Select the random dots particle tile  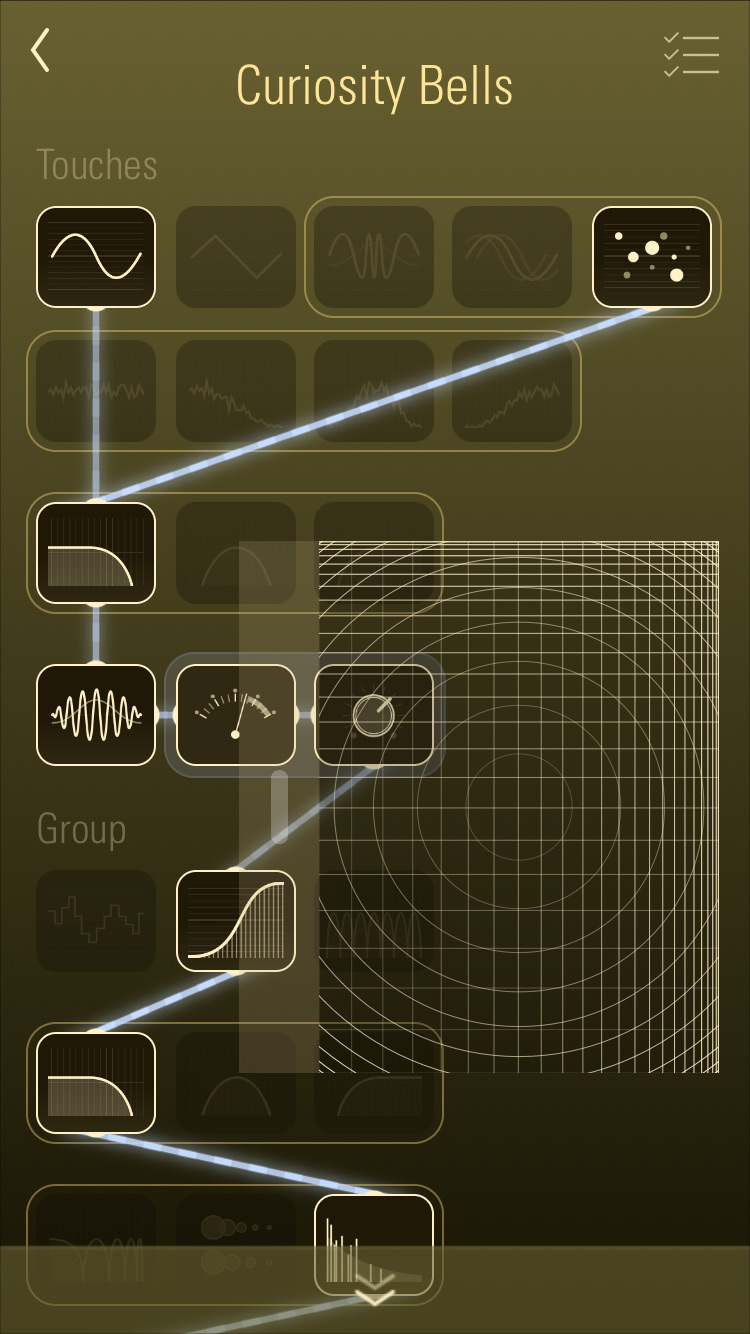point(652,257)
